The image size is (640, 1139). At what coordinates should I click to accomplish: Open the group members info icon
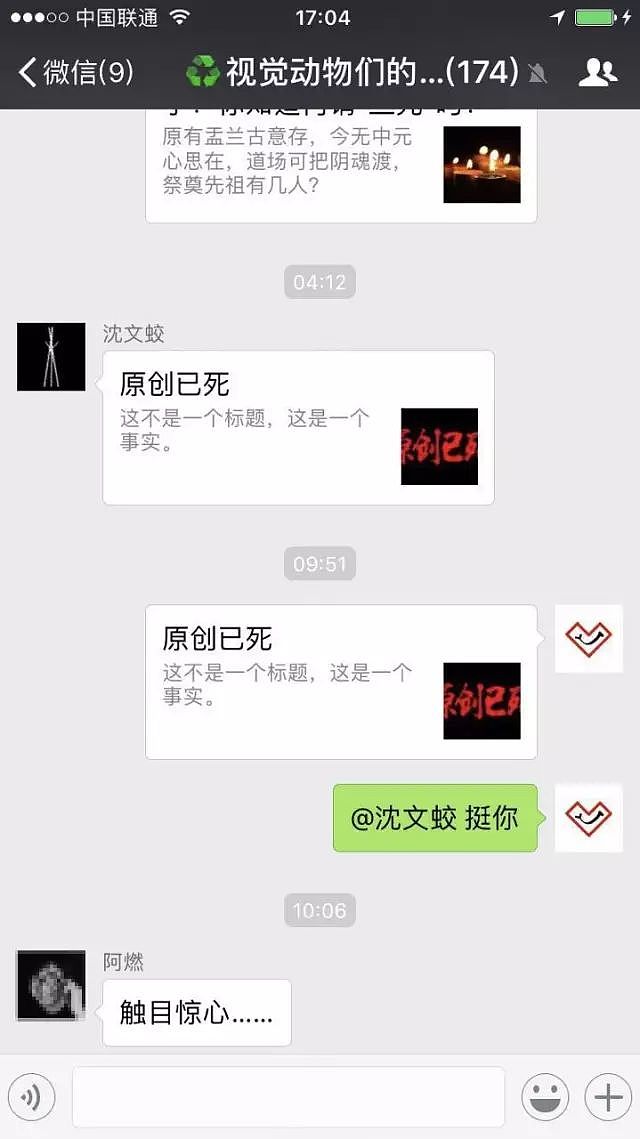598,72
